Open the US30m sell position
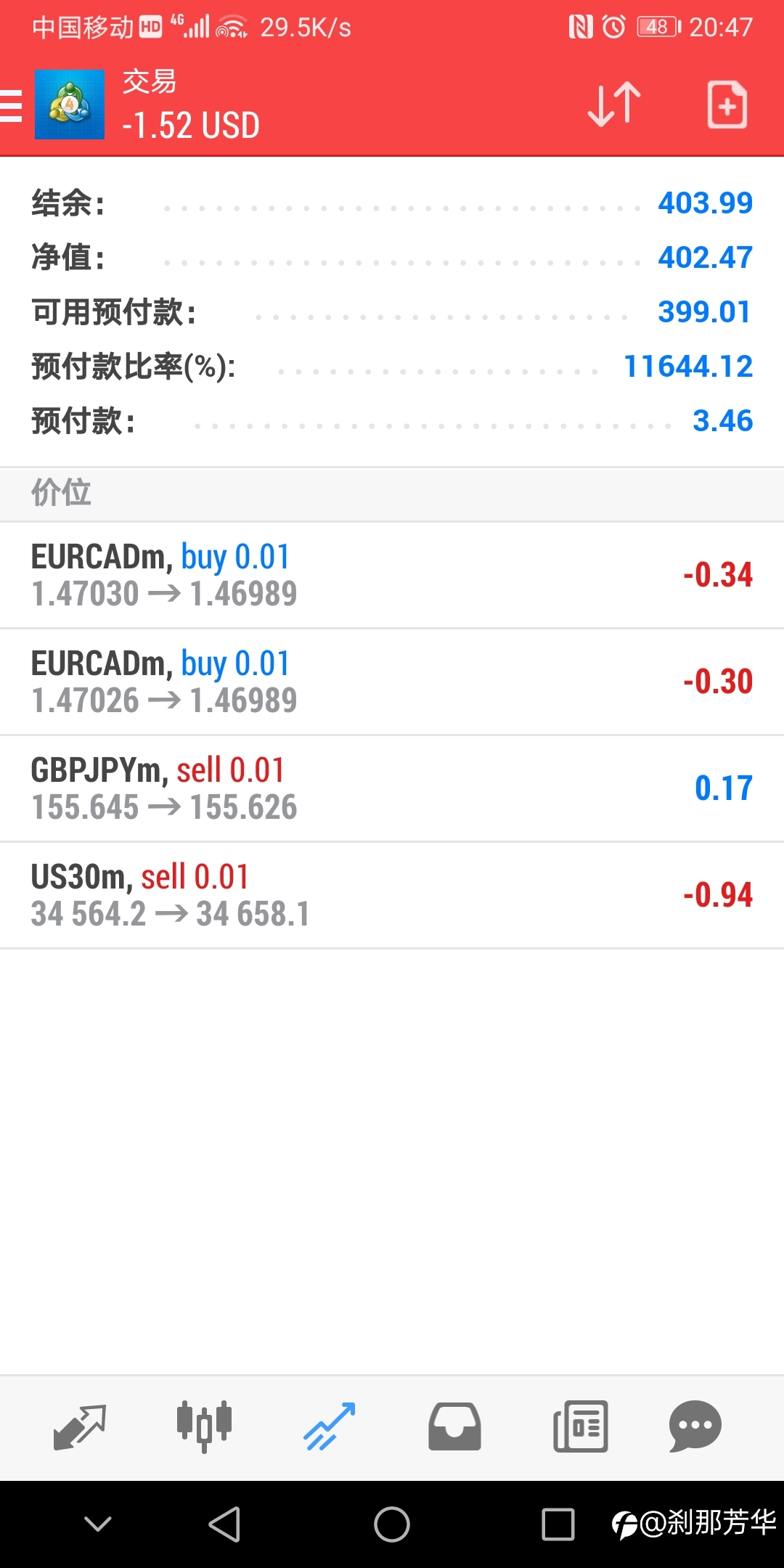This screenshot has height=1568, width=784. [x=392, y=895]
